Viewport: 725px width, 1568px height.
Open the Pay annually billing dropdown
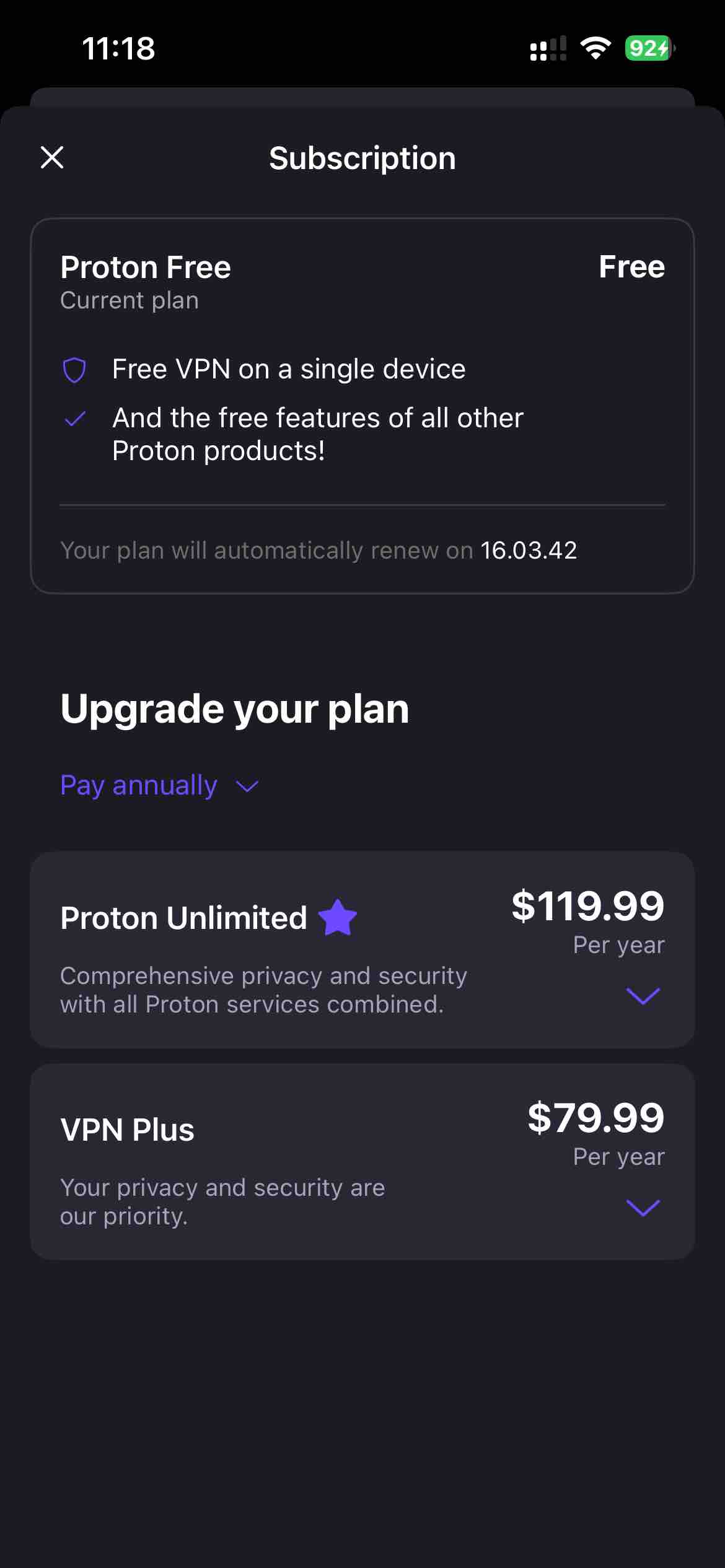tap(158, 785)
